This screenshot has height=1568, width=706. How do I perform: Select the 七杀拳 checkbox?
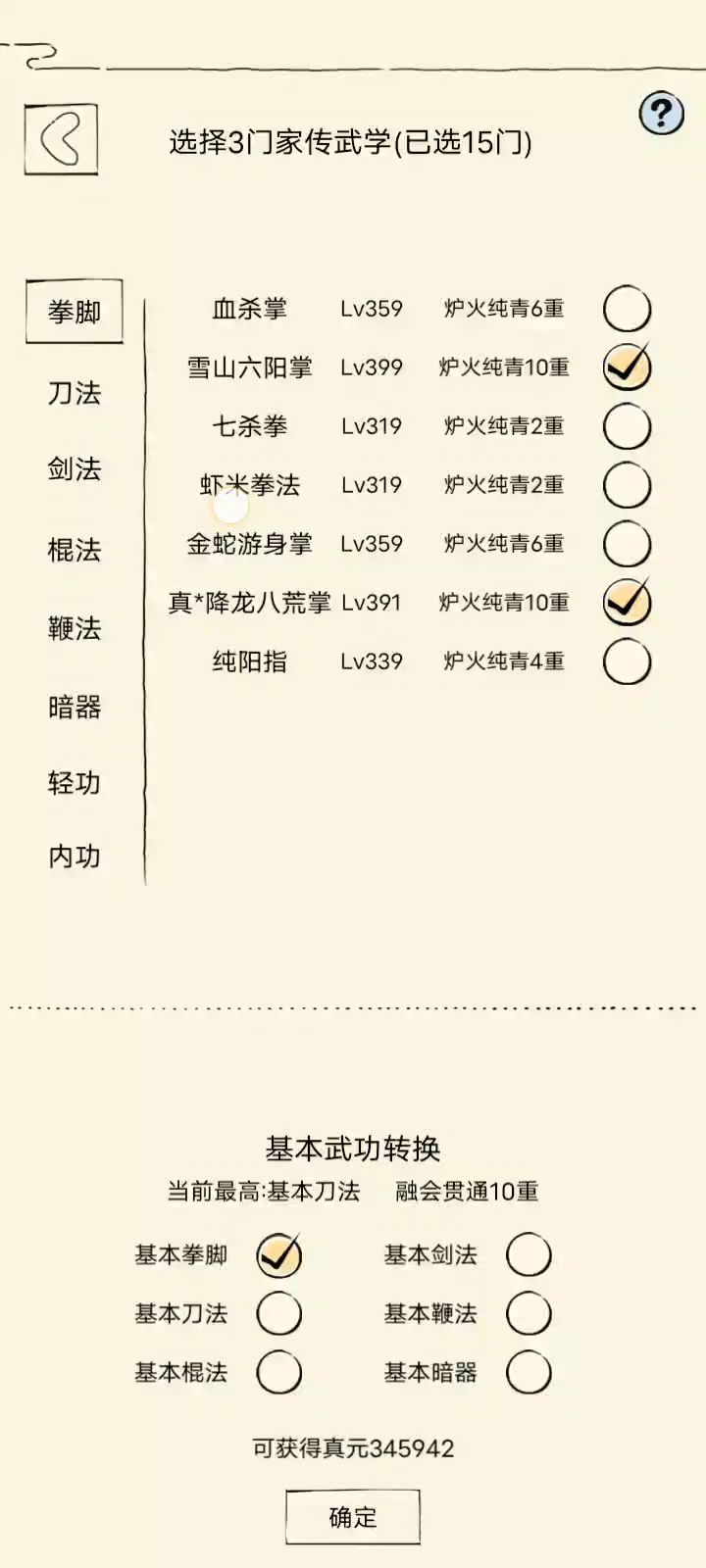[x=627, y=427]
